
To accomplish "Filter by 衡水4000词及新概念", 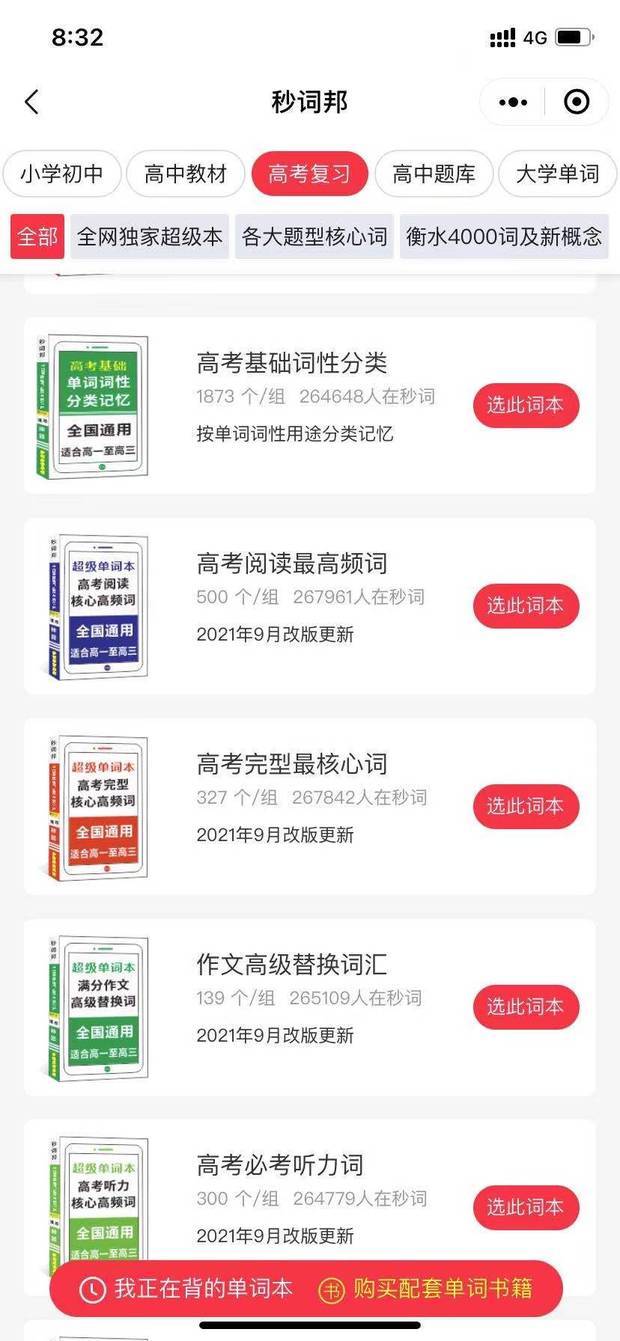I will 504,237.
